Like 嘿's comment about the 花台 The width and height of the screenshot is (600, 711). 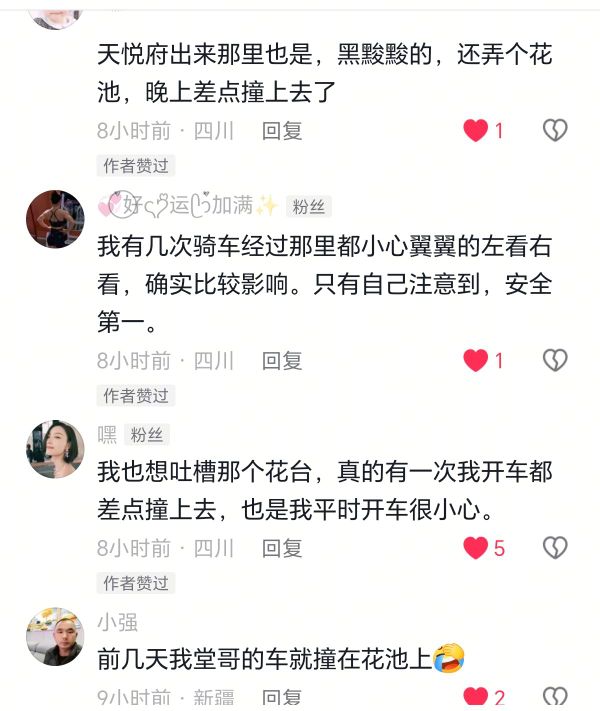(476, 548)
